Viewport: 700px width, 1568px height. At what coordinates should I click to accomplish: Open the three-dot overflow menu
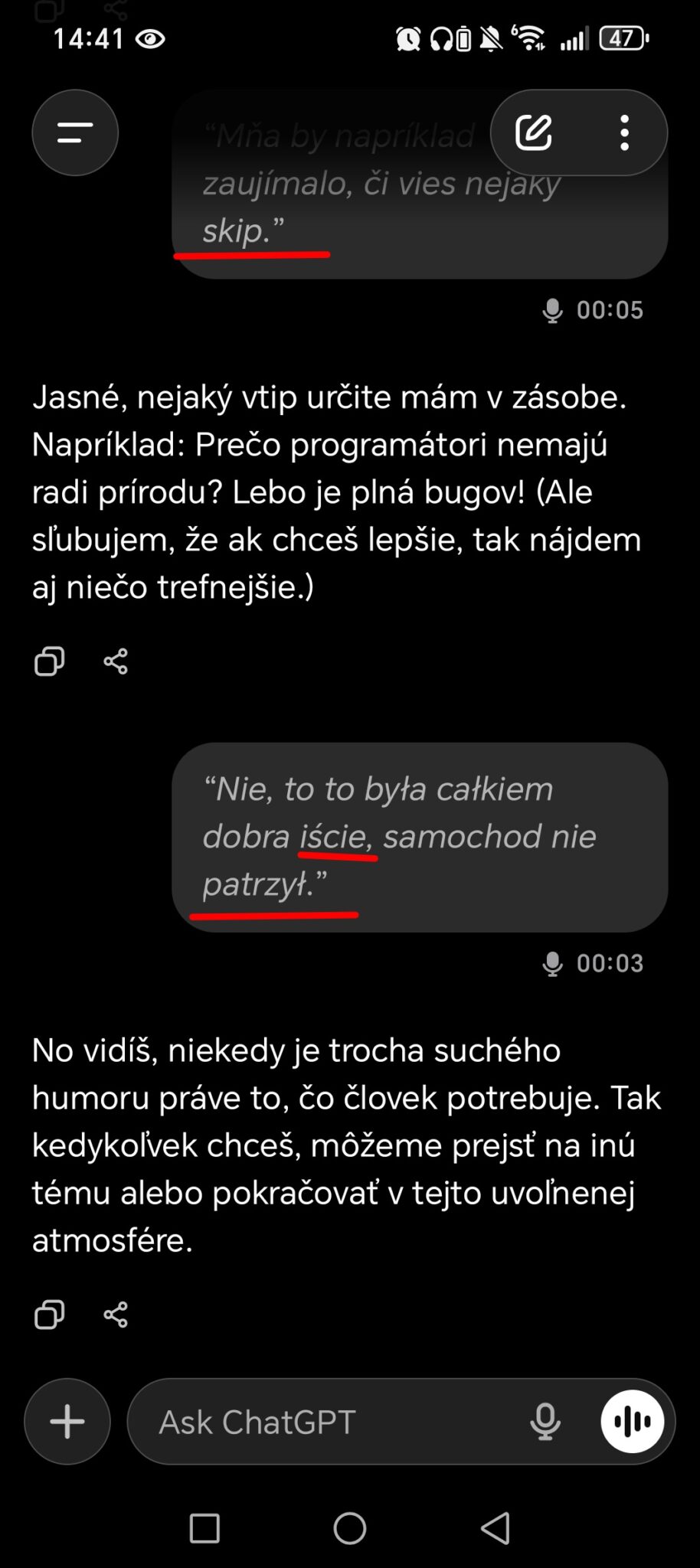625,132
